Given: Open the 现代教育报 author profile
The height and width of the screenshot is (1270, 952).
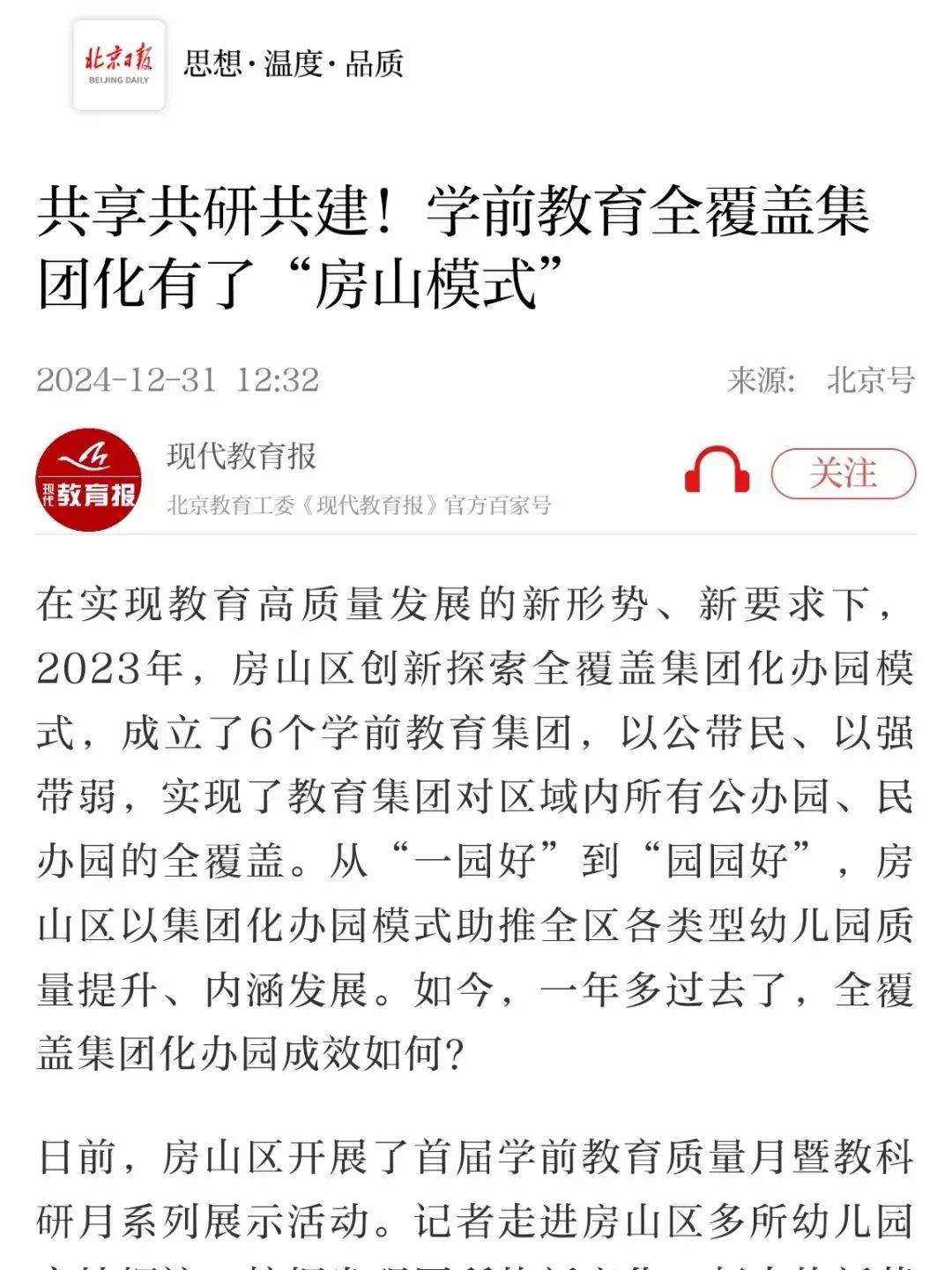Looking at the screenshot, I should coord(88,481).
